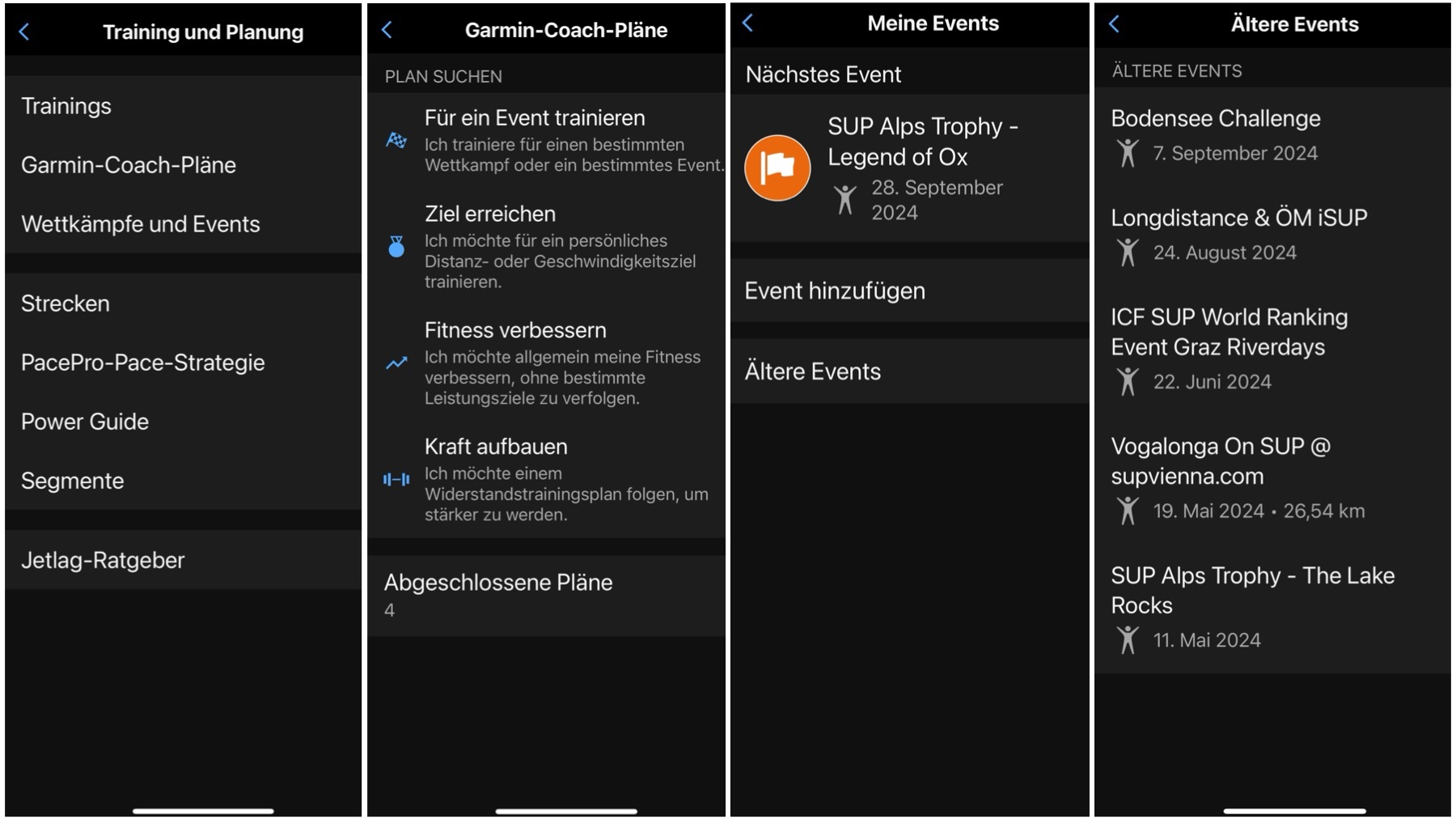Open Longdistance & ÖM iSUP event
The height and width of the screenshot is (819, 1456).
pyautogui.click(x=1272, y=235)
